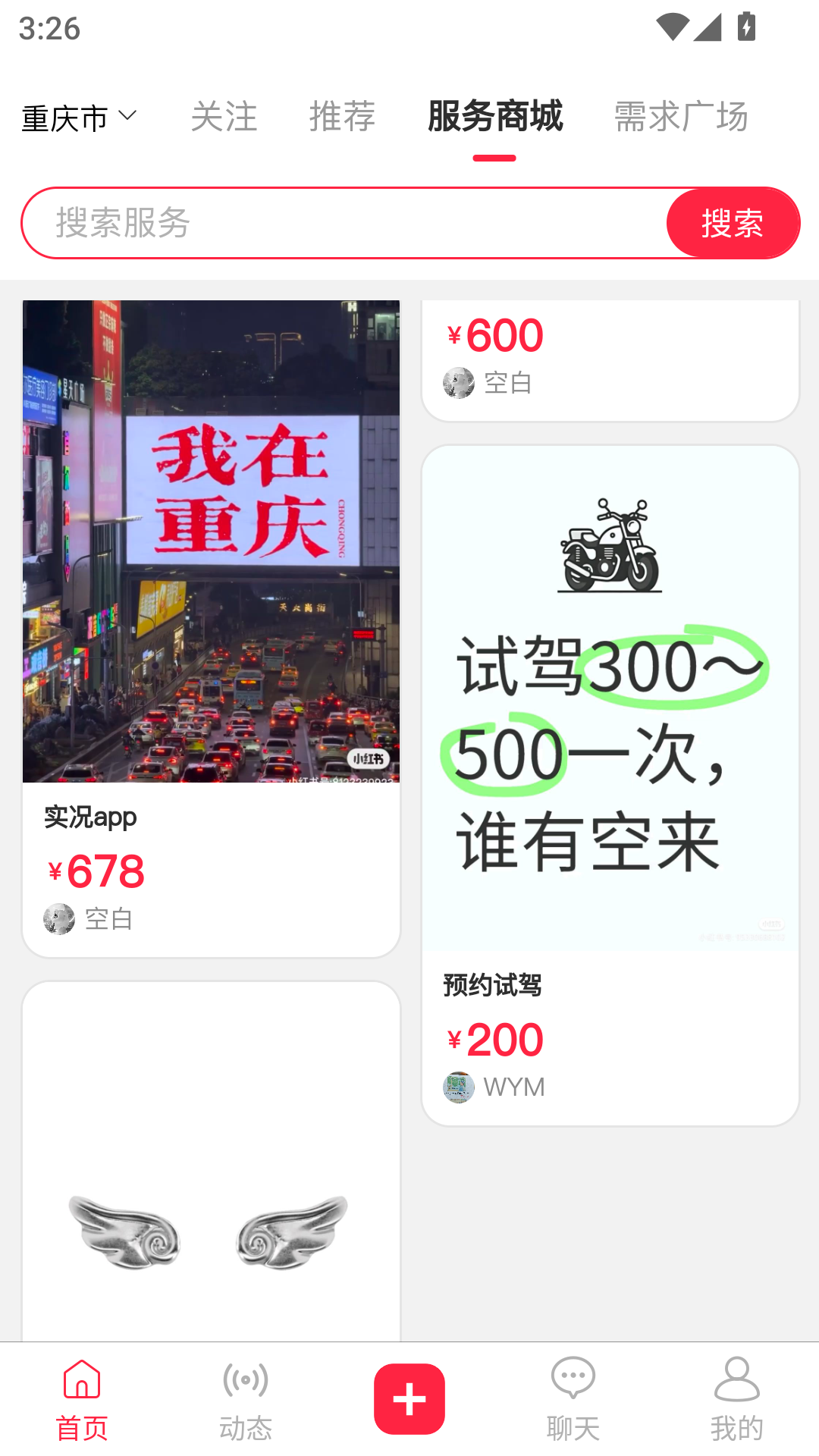The image size is (819, 1456).
Task: Open the city dropdown chevron arrow
Action: 127,117
